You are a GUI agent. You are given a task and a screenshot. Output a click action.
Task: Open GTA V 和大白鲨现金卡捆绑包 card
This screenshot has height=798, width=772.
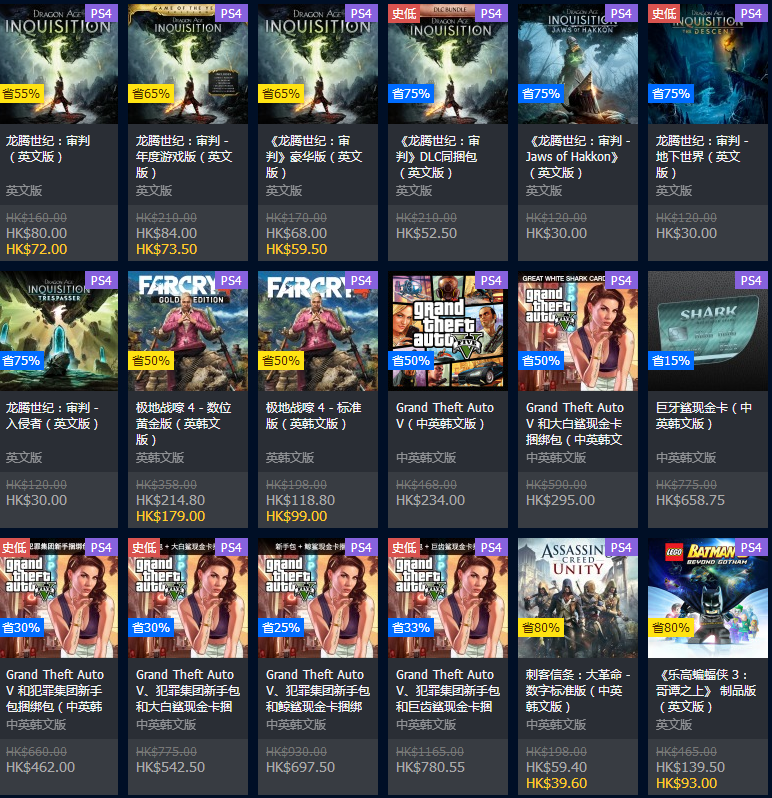(x=578, y=330)
